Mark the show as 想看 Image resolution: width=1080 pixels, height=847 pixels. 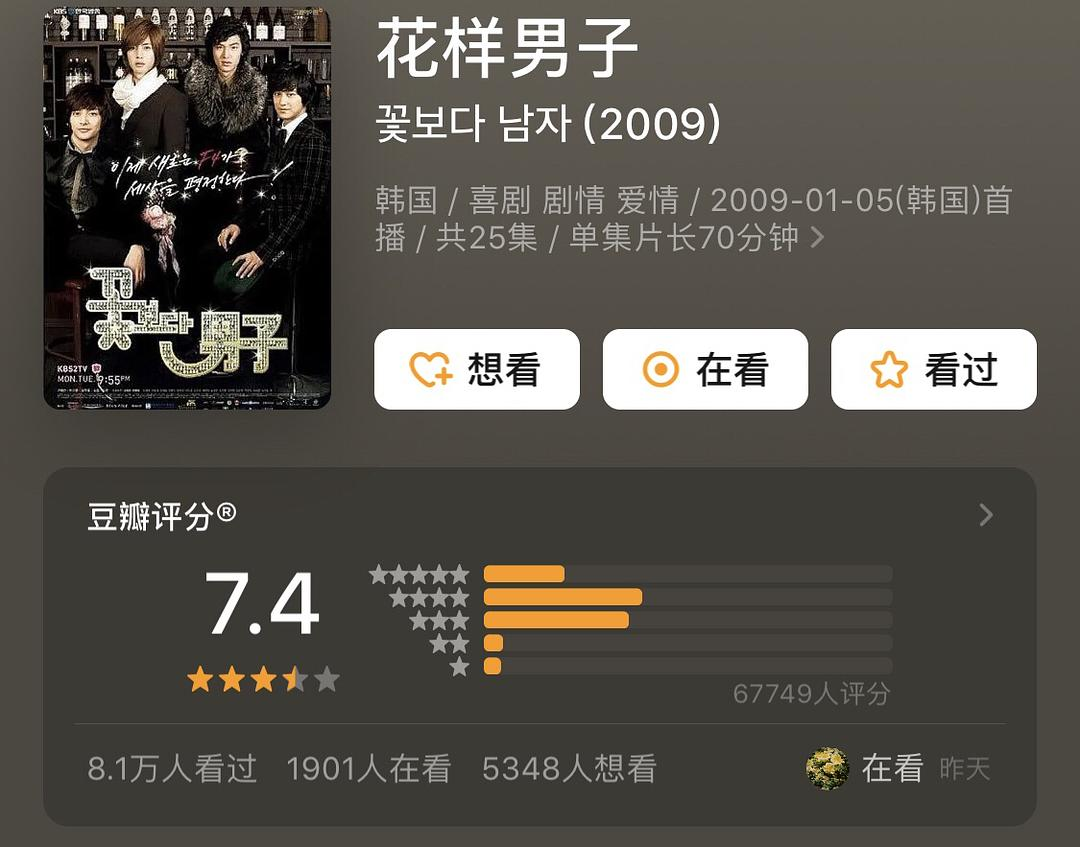tap(476, 370)
